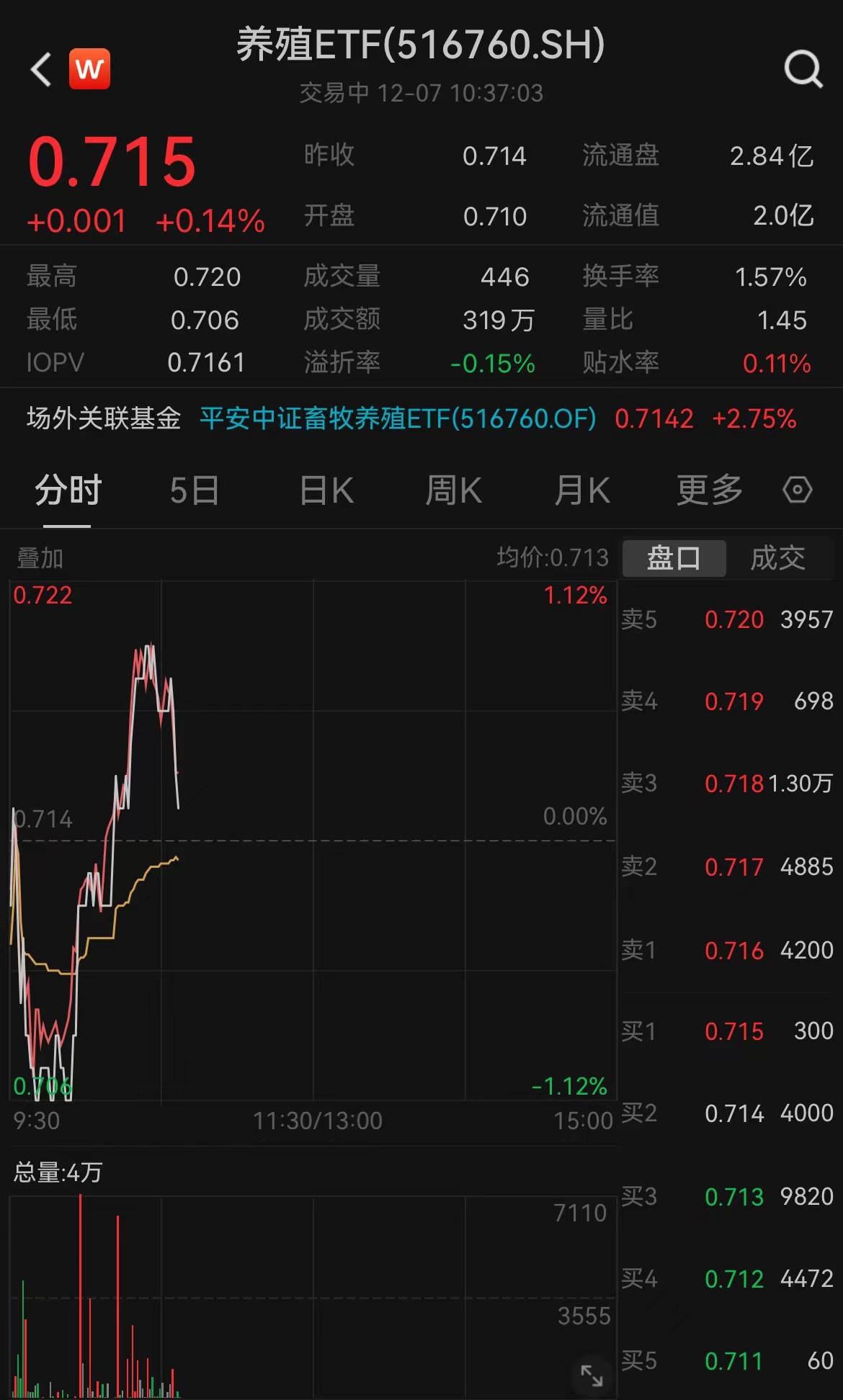This screenshot has width=843, height=1400.
Task: Select the 盘口 order book tab
Action: coord(674,558)
